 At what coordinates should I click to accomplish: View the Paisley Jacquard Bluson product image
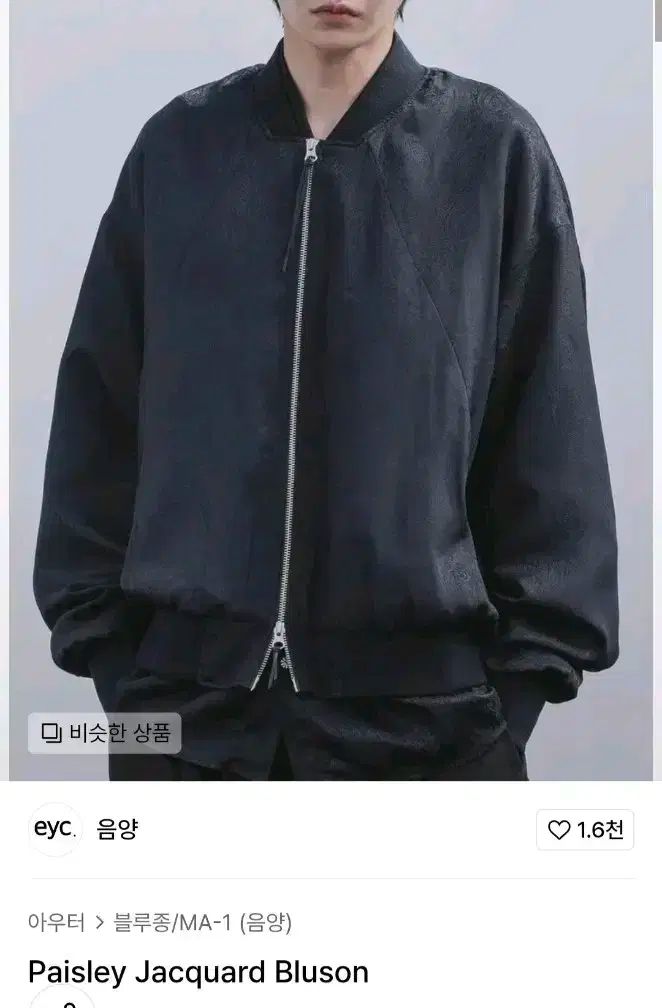click(x=330, y=390)
